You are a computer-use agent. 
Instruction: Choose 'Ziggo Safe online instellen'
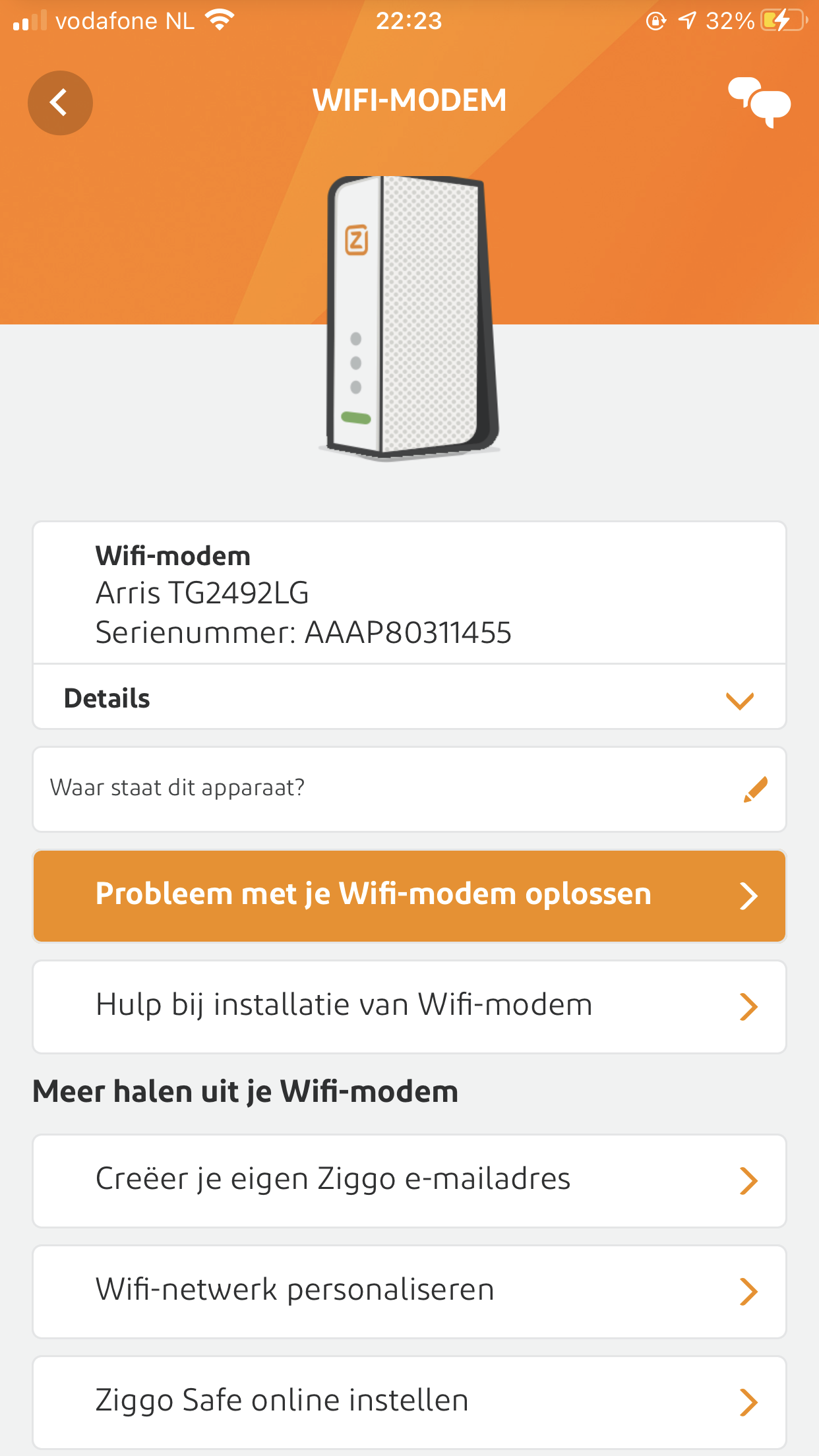click(x=409, y=1402)
